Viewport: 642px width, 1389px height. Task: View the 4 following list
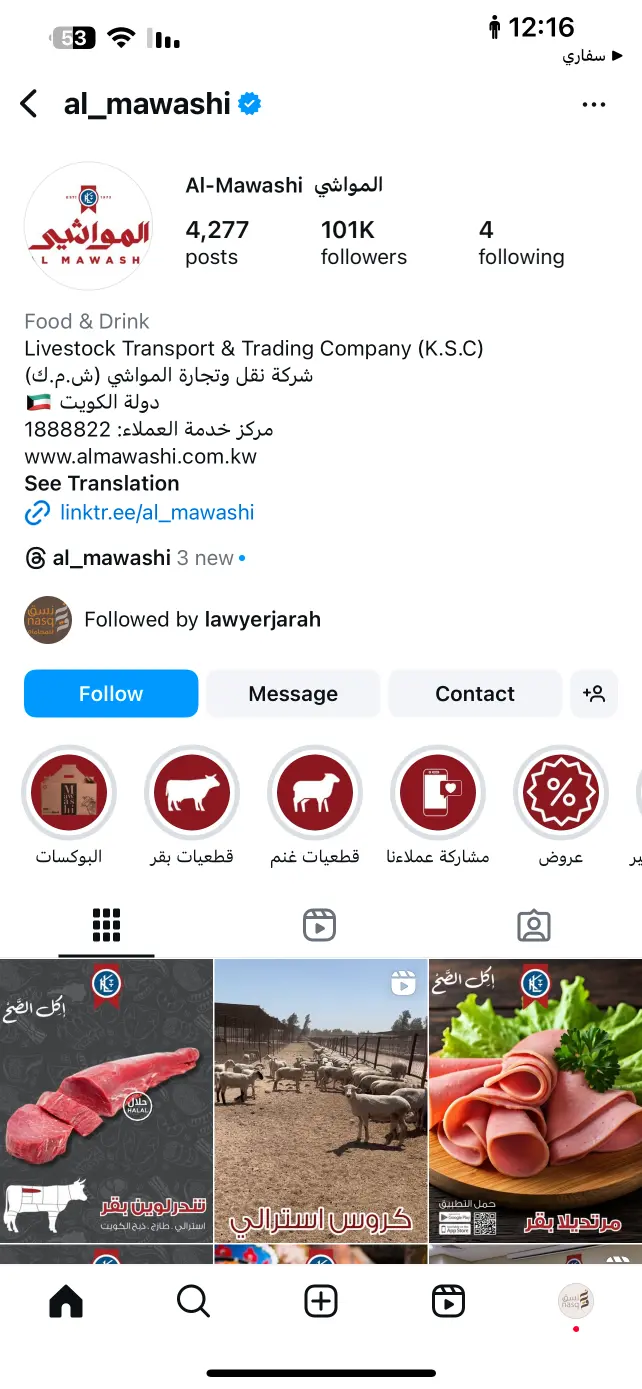(x=521, y=243)
